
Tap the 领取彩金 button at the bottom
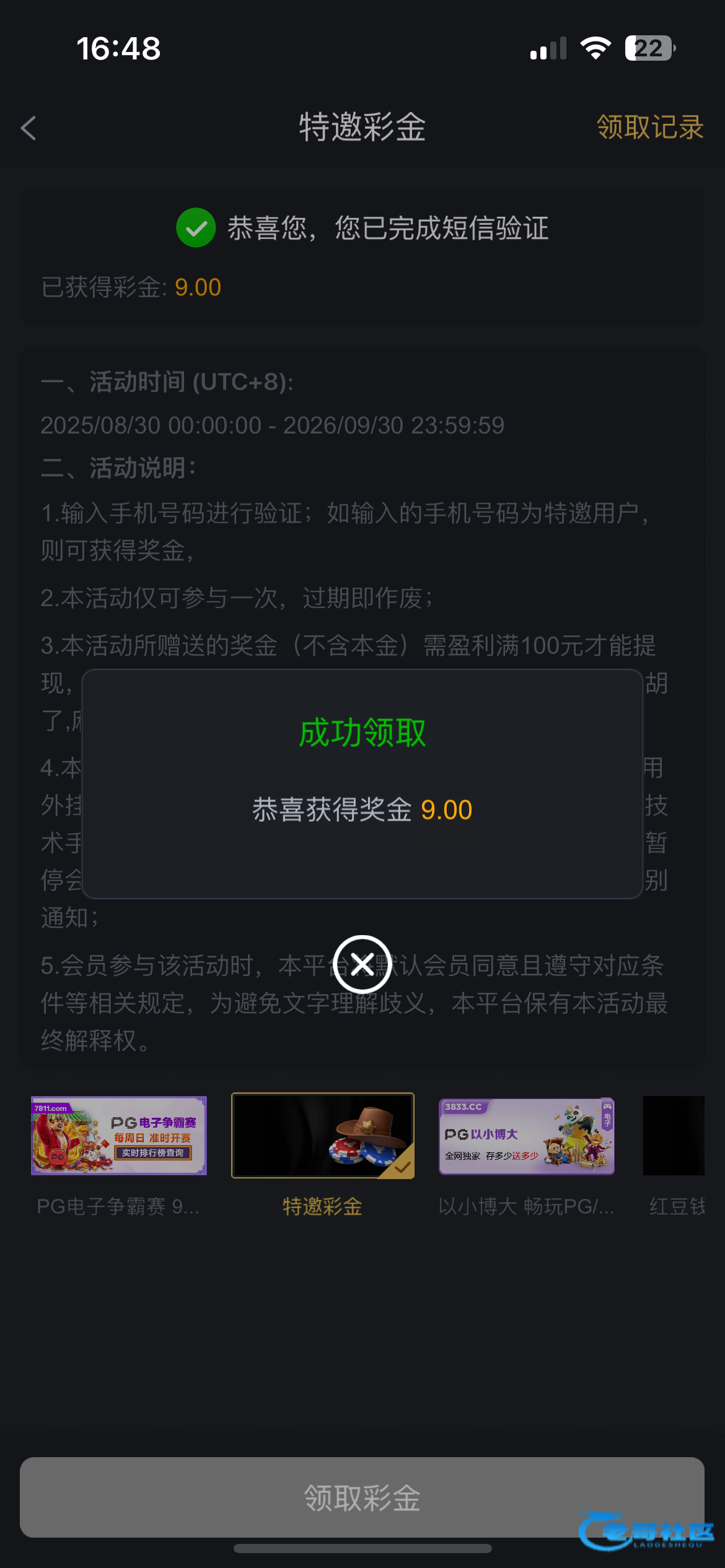pyautogui.click(x=362, y=1497)
